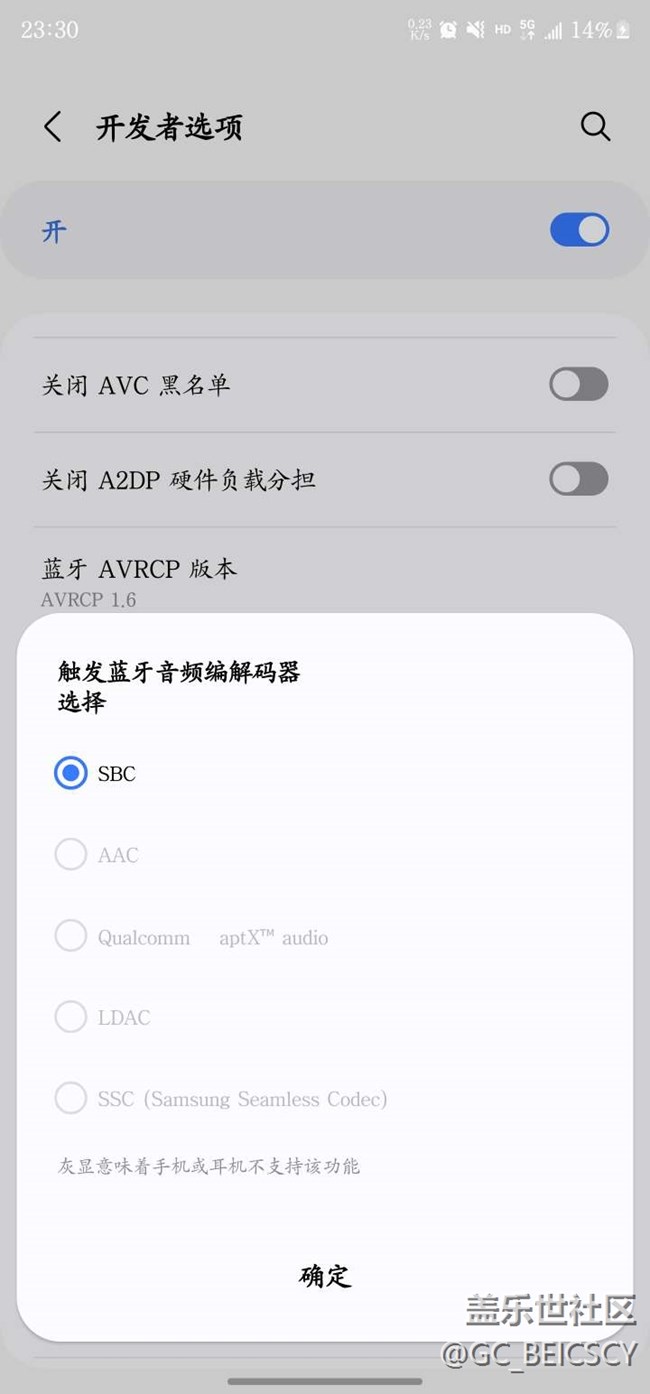
Task: Open 蓝牙 AVRCP 版本 setting
Action: point(140,581)
